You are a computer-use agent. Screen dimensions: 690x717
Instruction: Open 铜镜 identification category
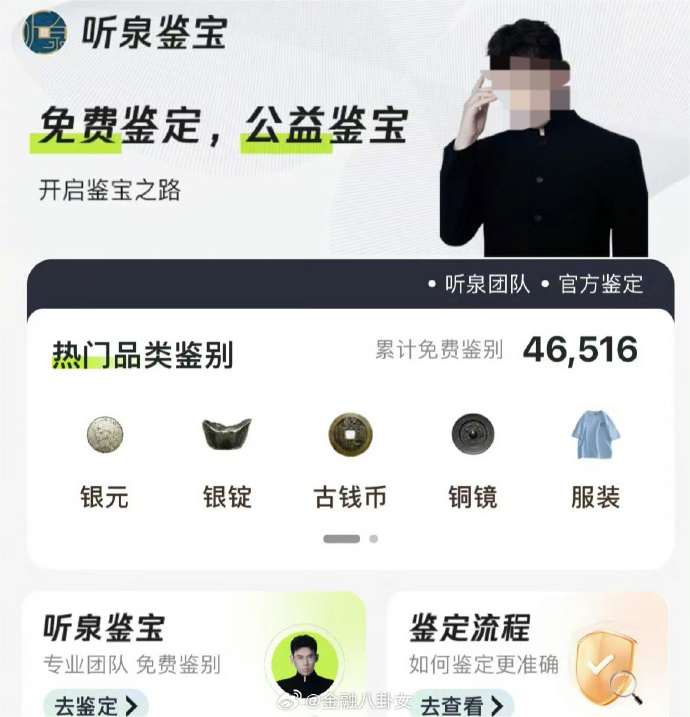[x=473, y=459]
